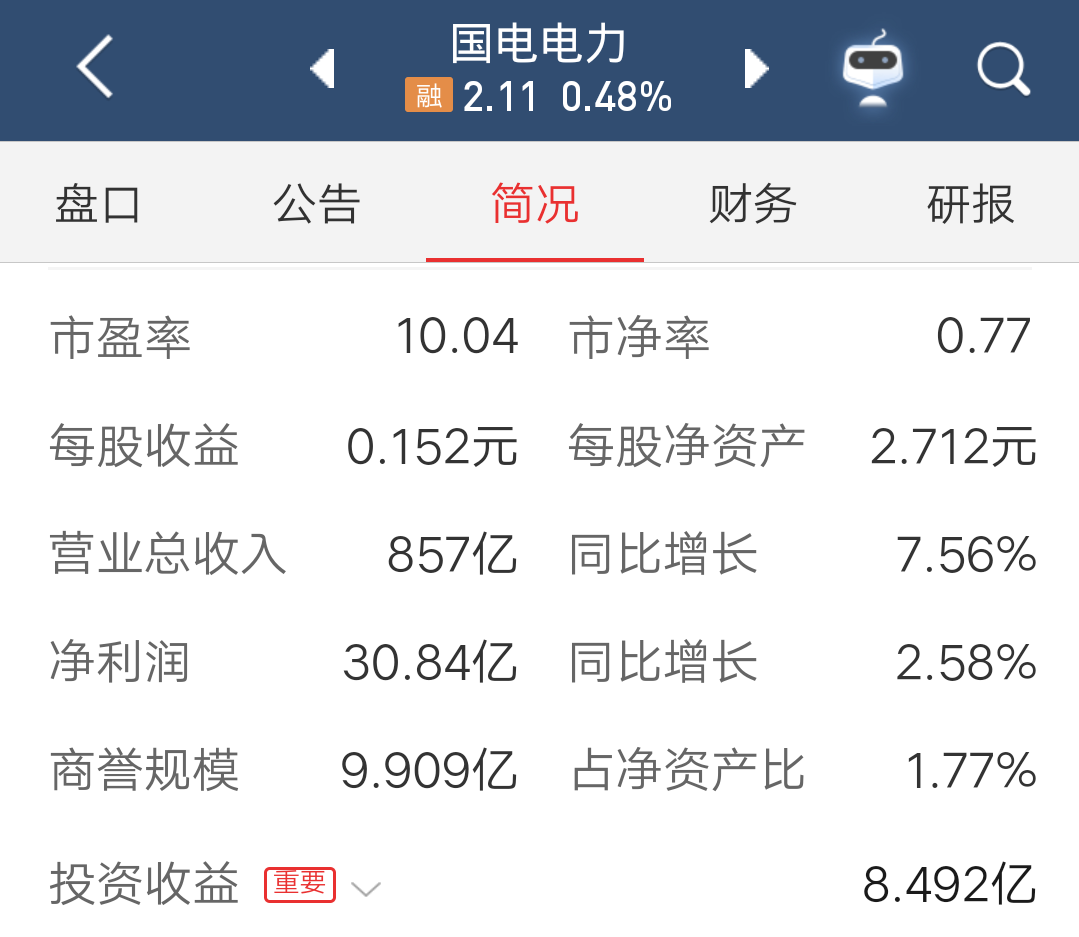1079x937 pixels.
Task: Open the robot assistant
Action: point(872,68)
